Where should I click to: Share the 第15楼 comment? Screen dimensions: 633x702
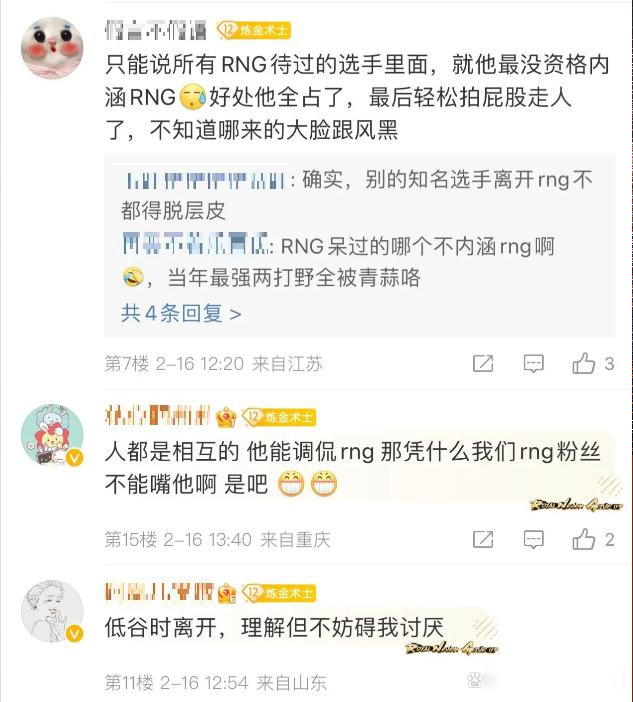(483, 540)
